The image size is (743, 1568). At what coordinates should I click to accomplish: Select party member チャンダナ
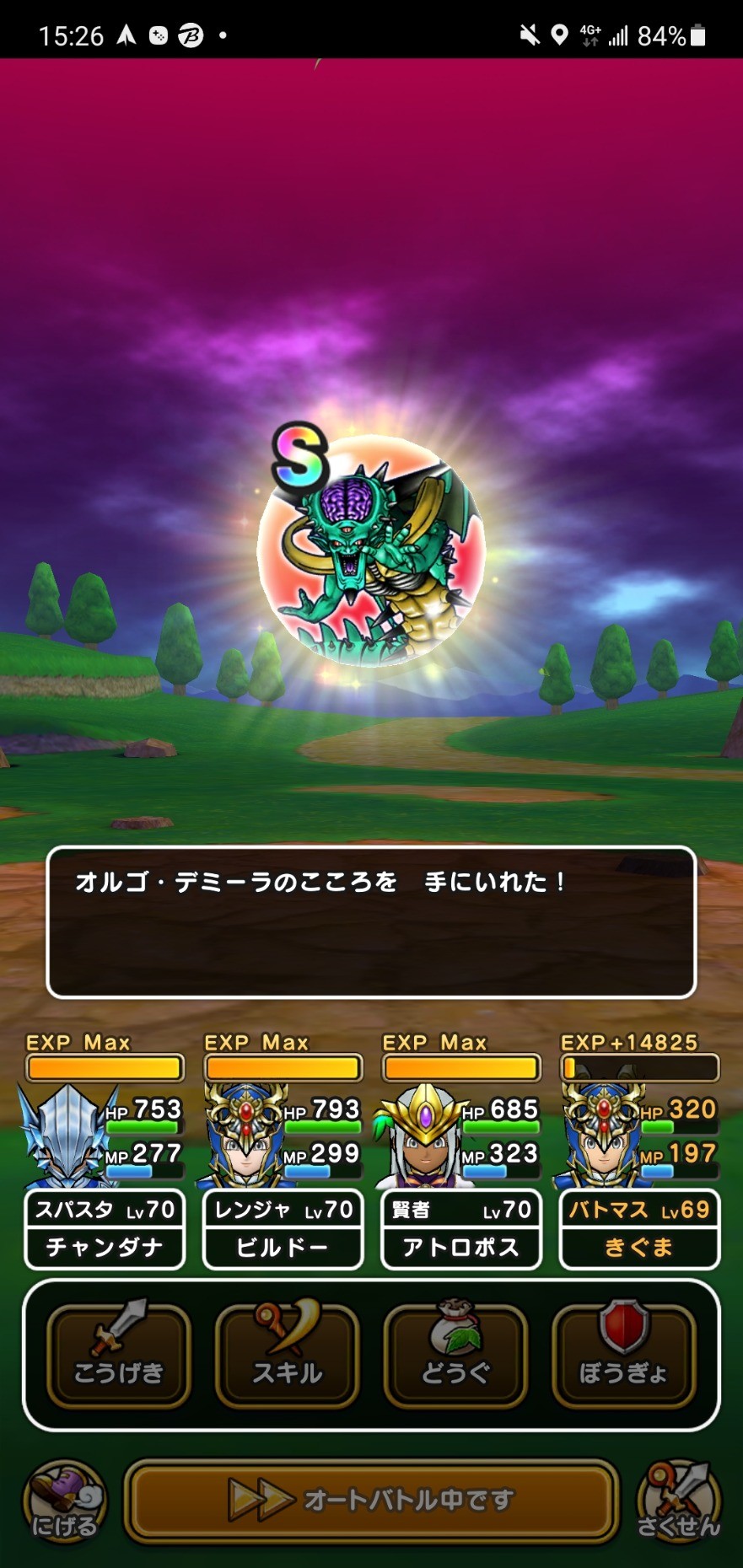[105, 1229]
